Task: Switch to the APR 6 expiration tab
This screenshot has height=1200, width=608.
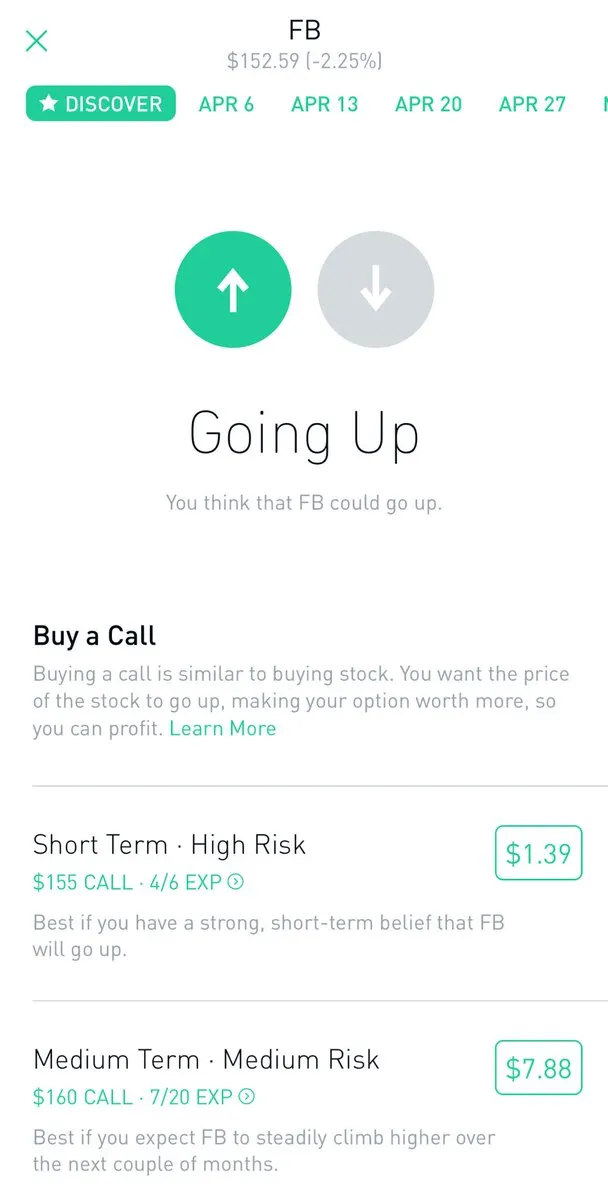Action: tap(226, 104)
